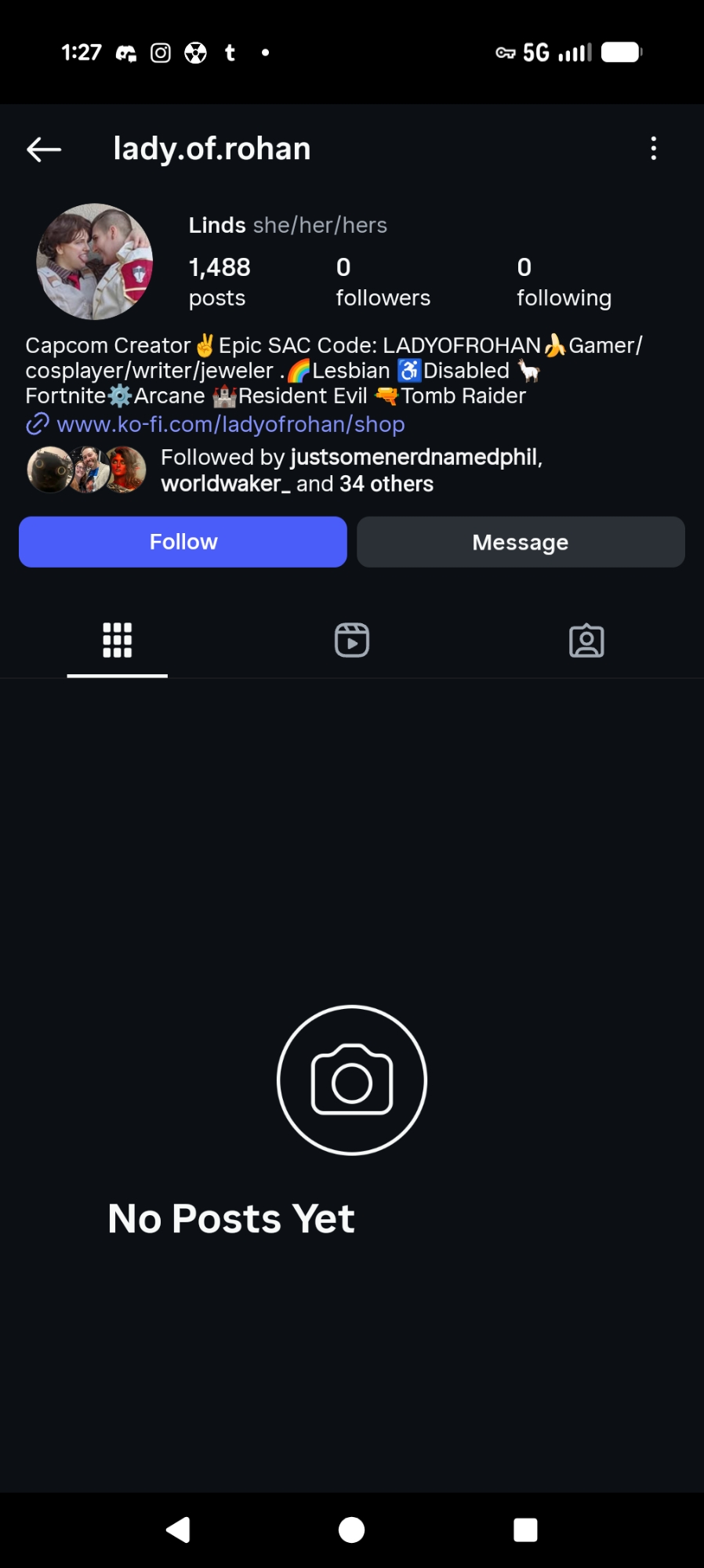Follow lady.of.rohan

183,542
